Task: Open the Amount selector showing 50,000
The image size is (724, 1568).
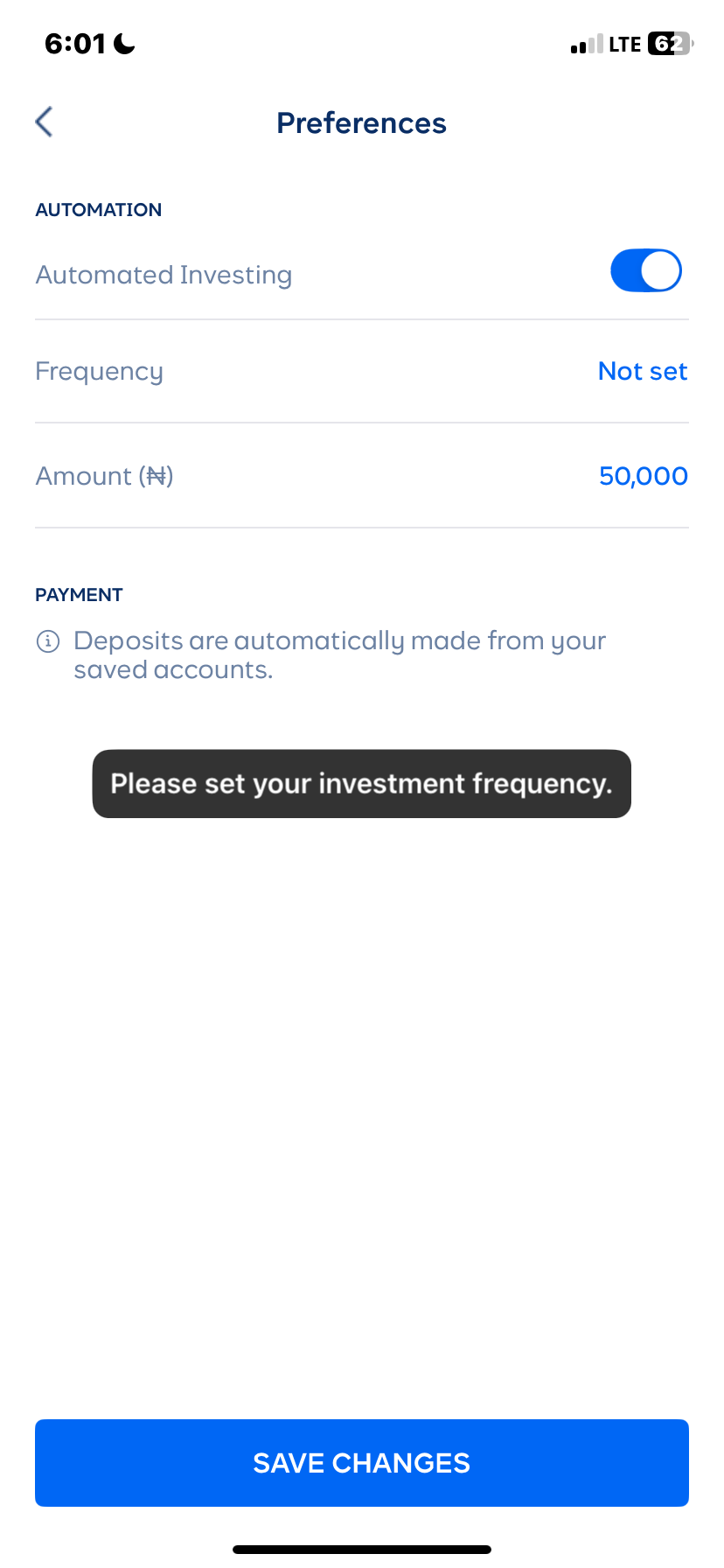Action: [643, 476]
